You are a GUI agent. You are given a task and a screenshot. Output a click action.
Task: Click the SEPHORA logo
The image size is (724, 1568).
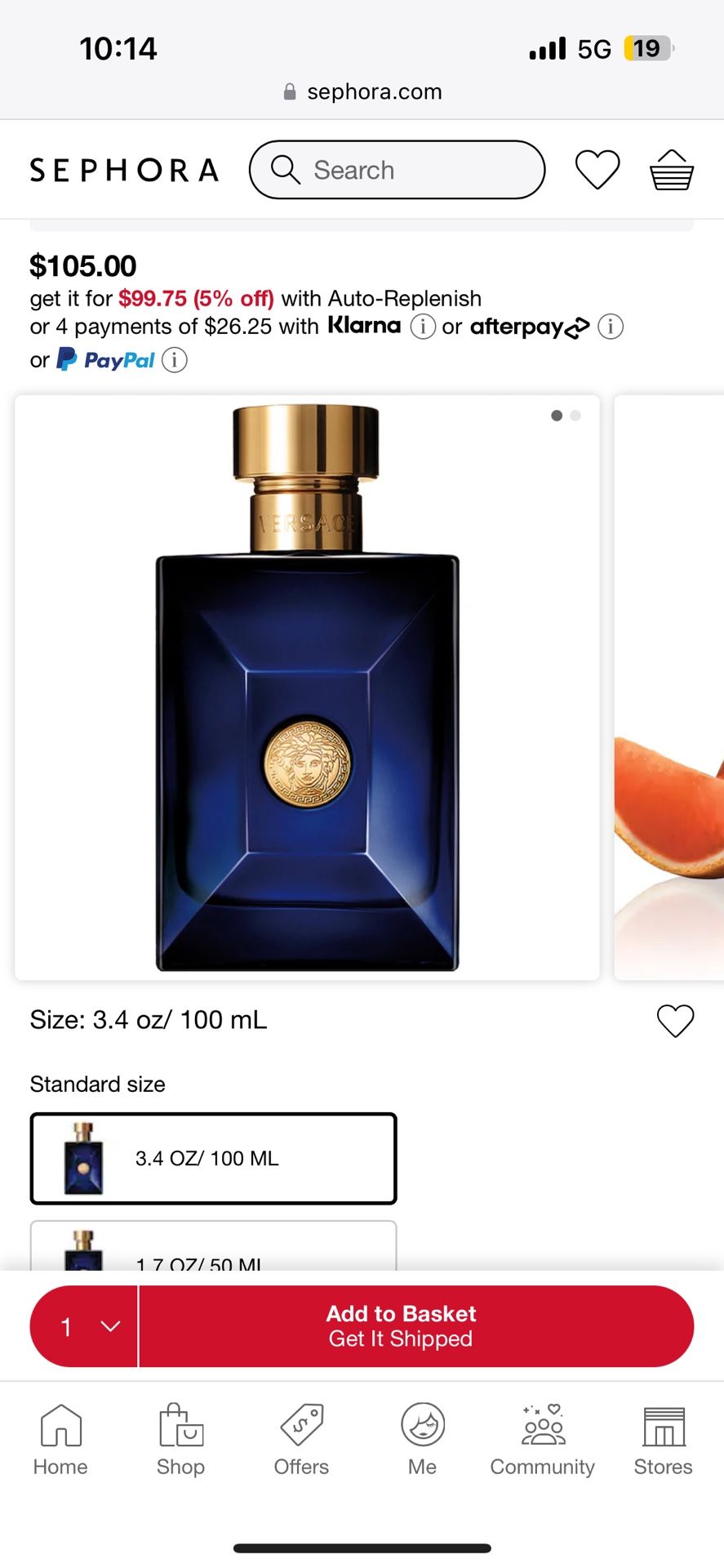[x=124, y=169]
